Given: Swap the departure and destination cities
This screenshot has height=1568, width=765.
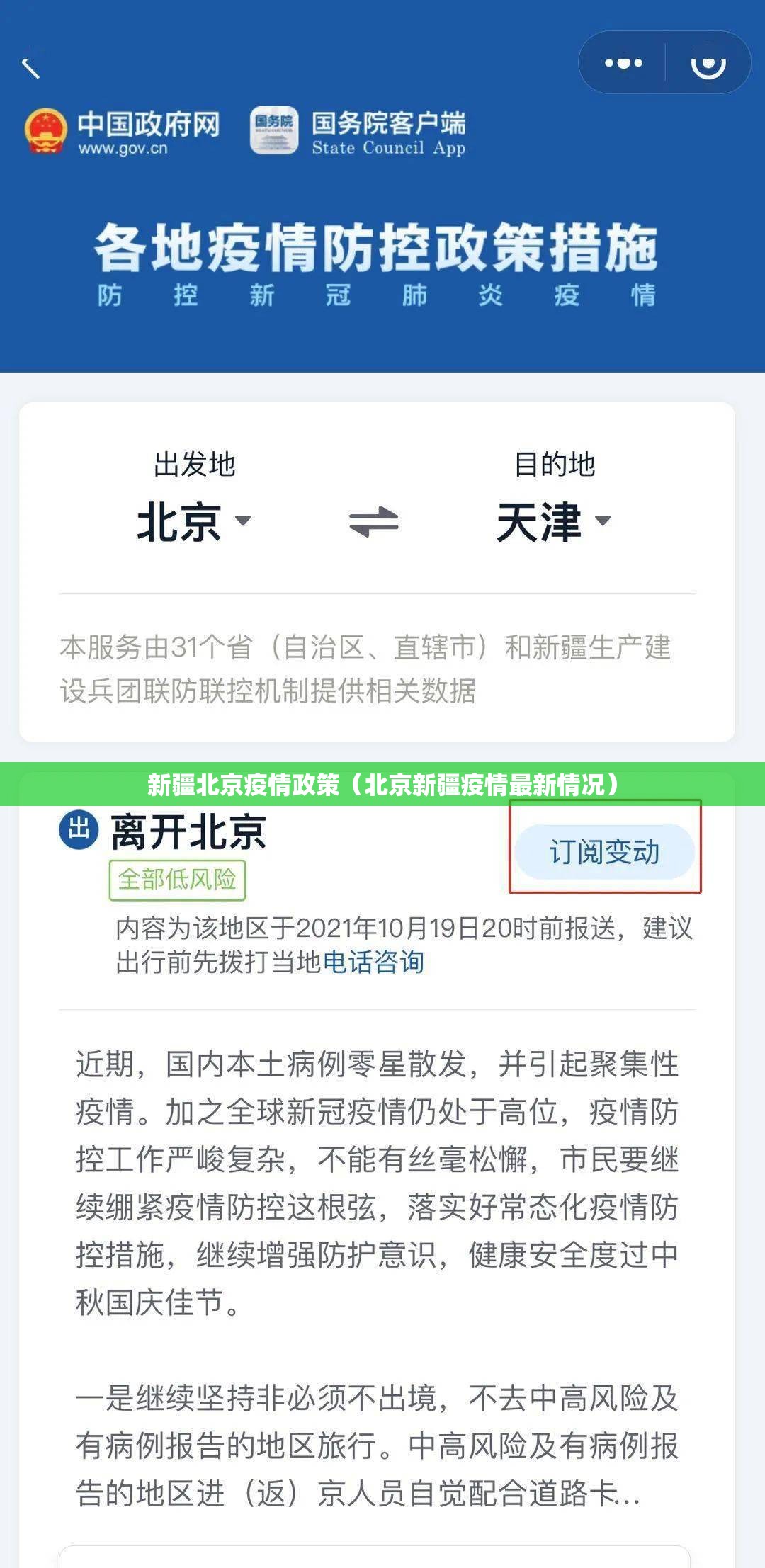Looking at the screenshot, I should click(374, 522).
